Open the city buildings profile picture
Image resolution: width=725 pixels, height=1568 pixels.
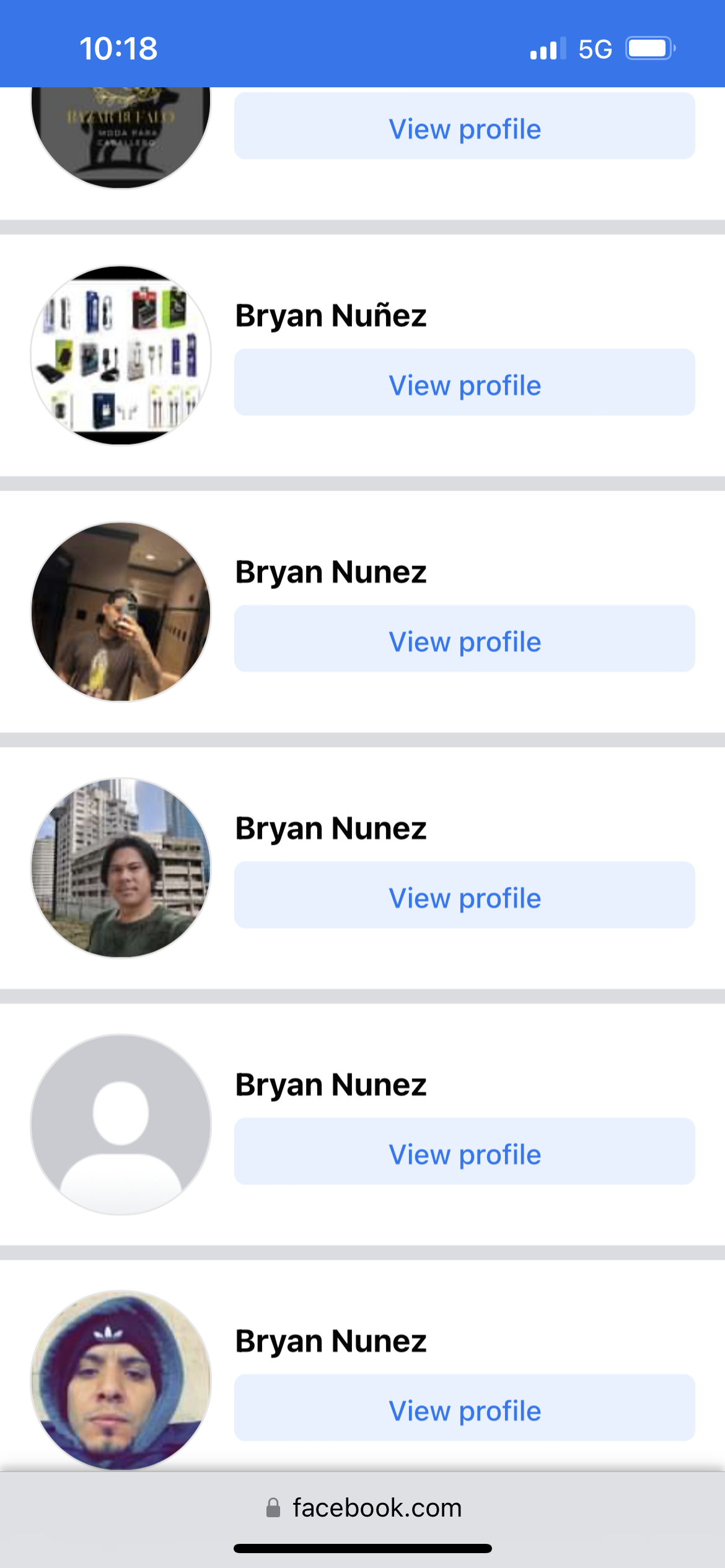click(121, 868)
